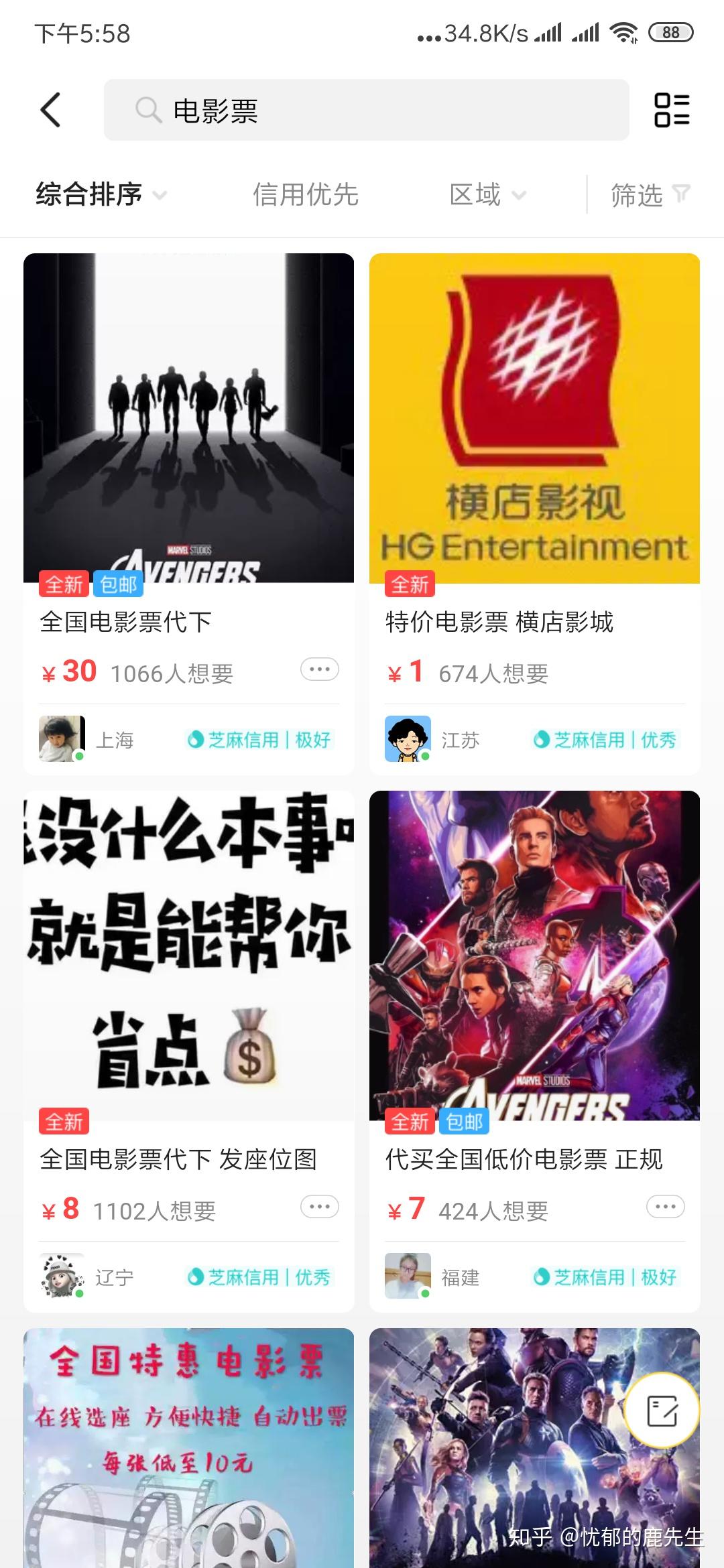Open more options for the ¥7 listing
The image size is (724, 1568).
pos(665,1207)
